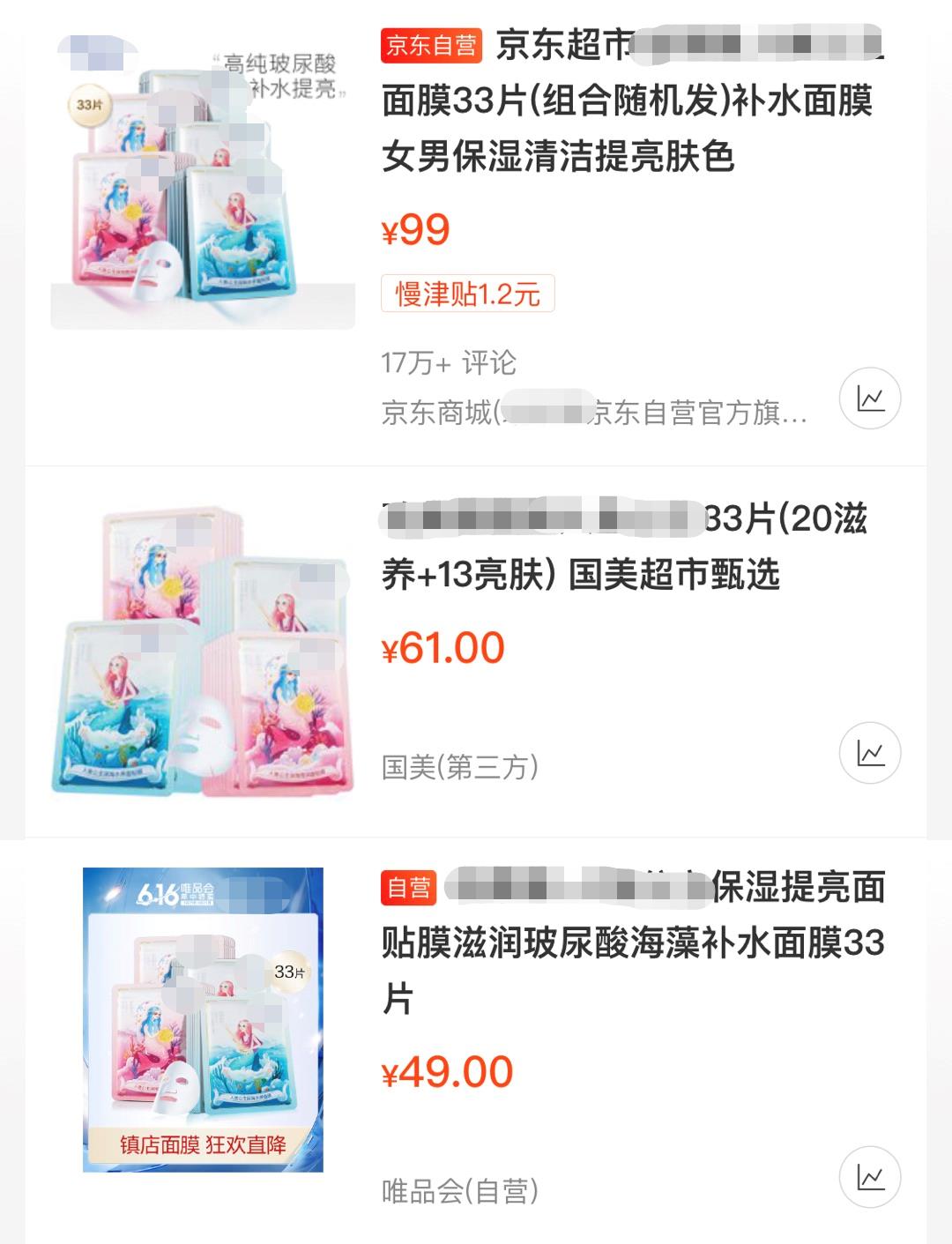952x1244 pixels.
Task: Check price trend of the 唯品会 item
Action: 870,1177
